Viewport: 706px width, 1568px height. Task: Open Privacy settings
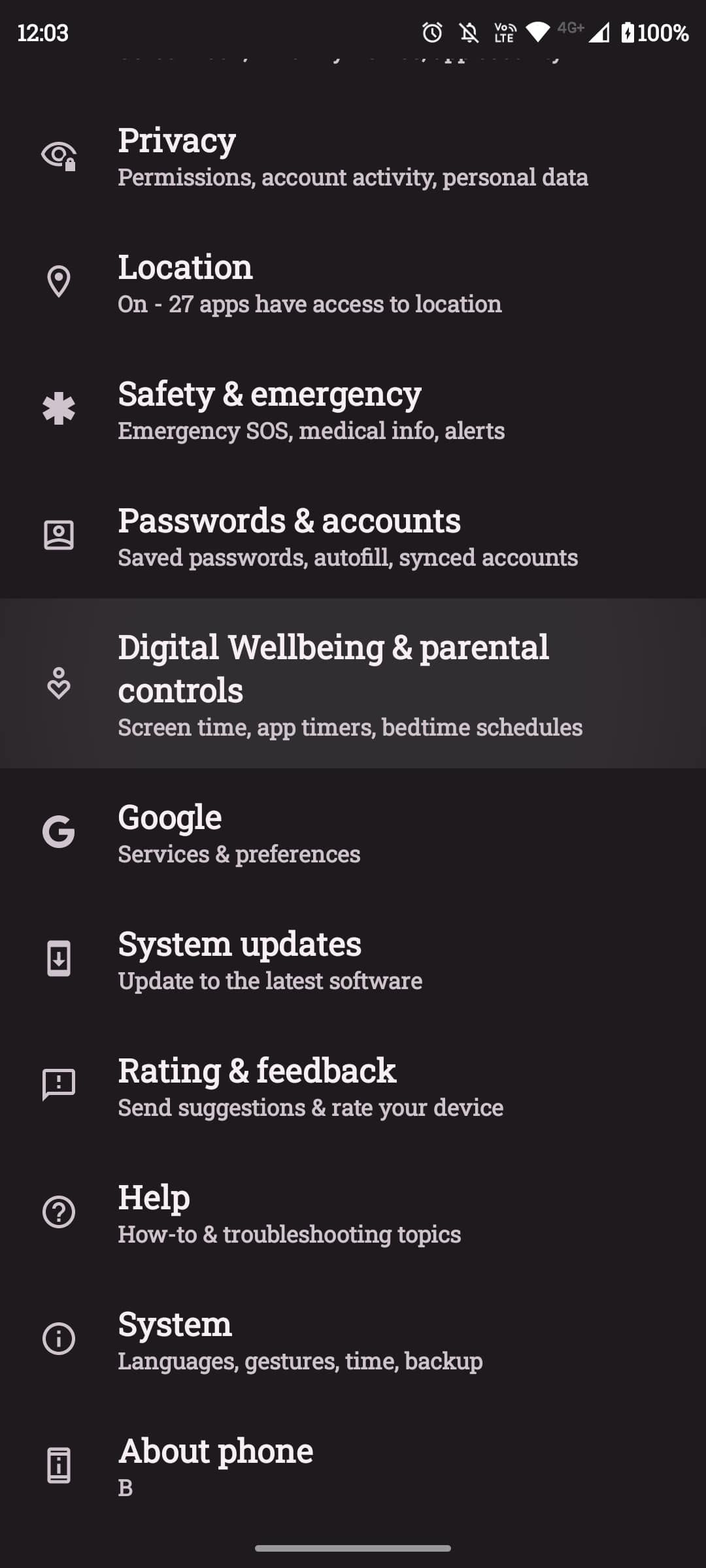point(353,157)
